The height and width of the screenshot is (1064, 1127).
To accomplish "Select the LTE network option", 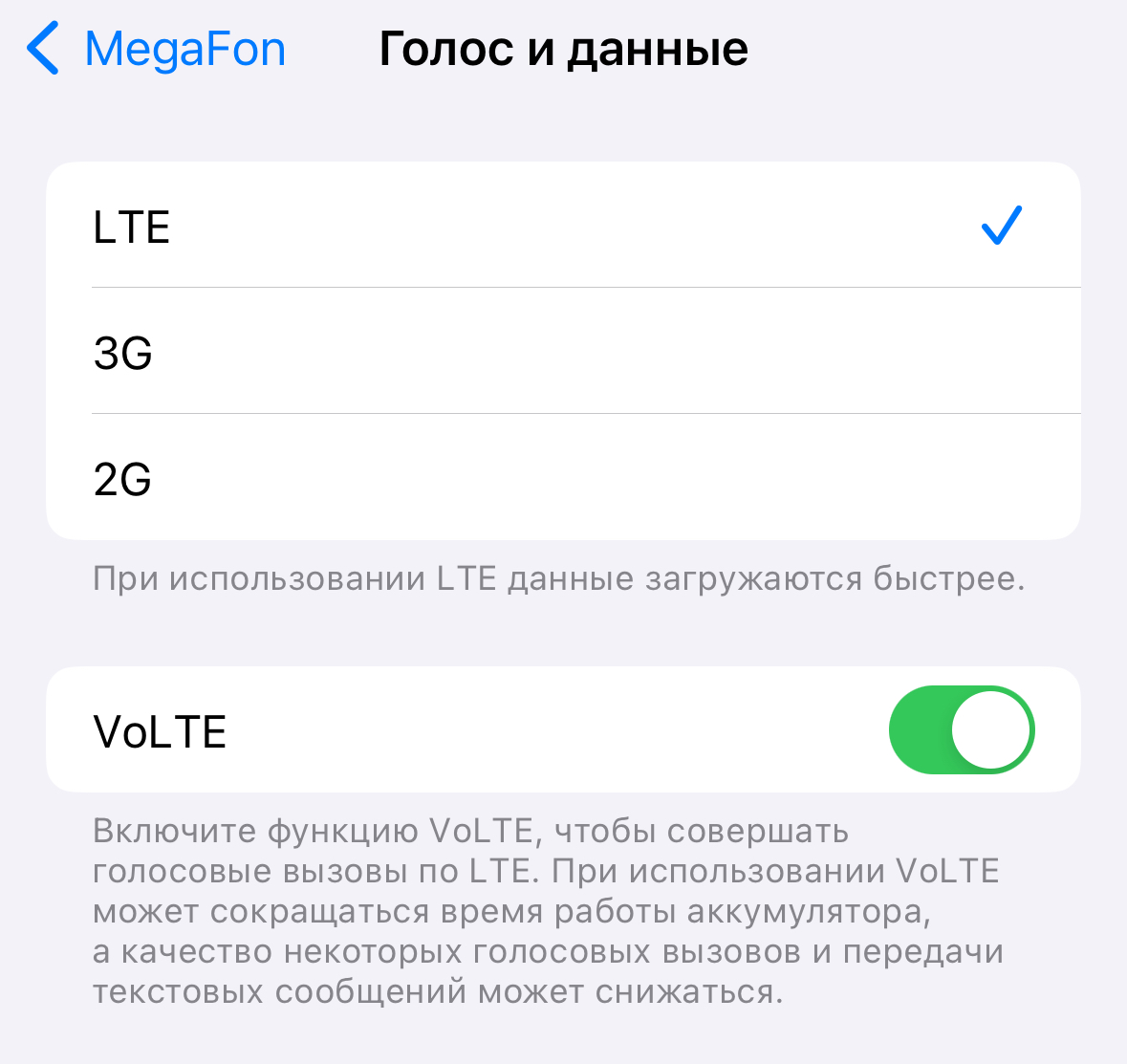I will tap(563, 227).
